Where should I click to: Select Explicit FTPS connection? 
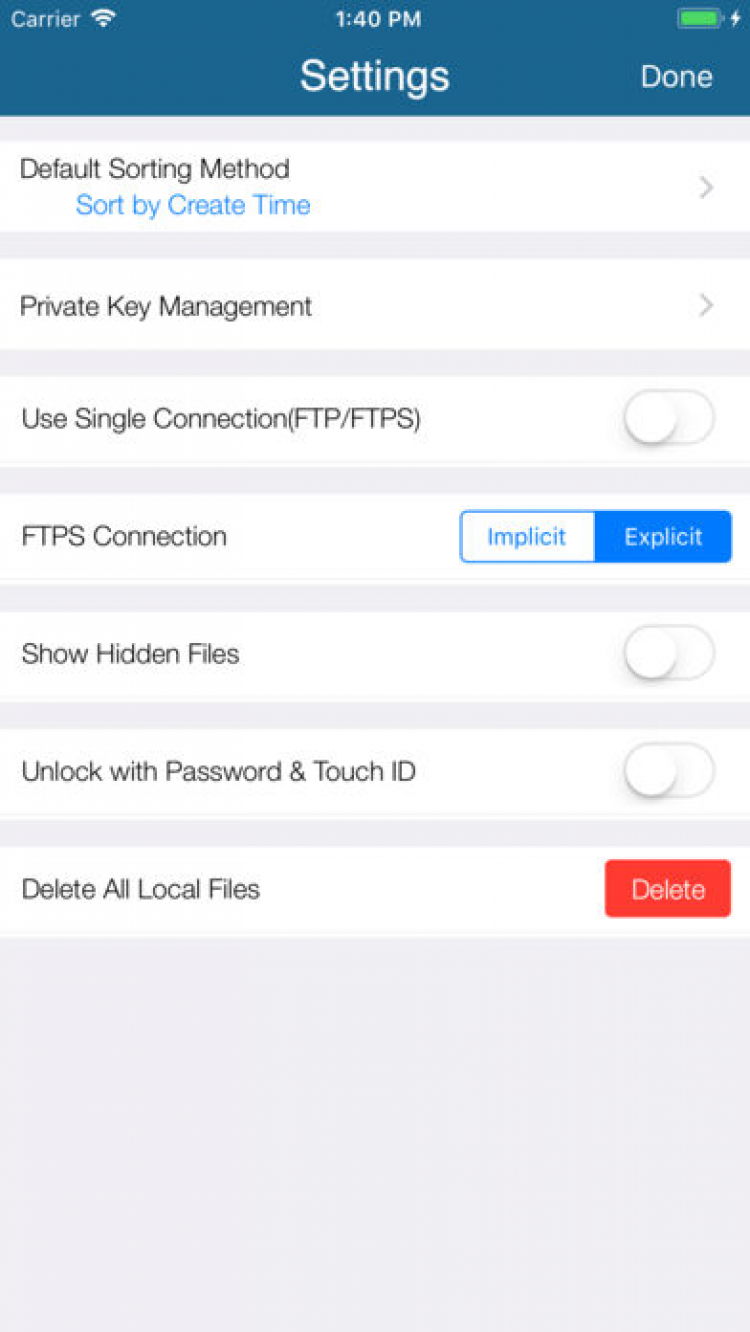click(663, 537)
